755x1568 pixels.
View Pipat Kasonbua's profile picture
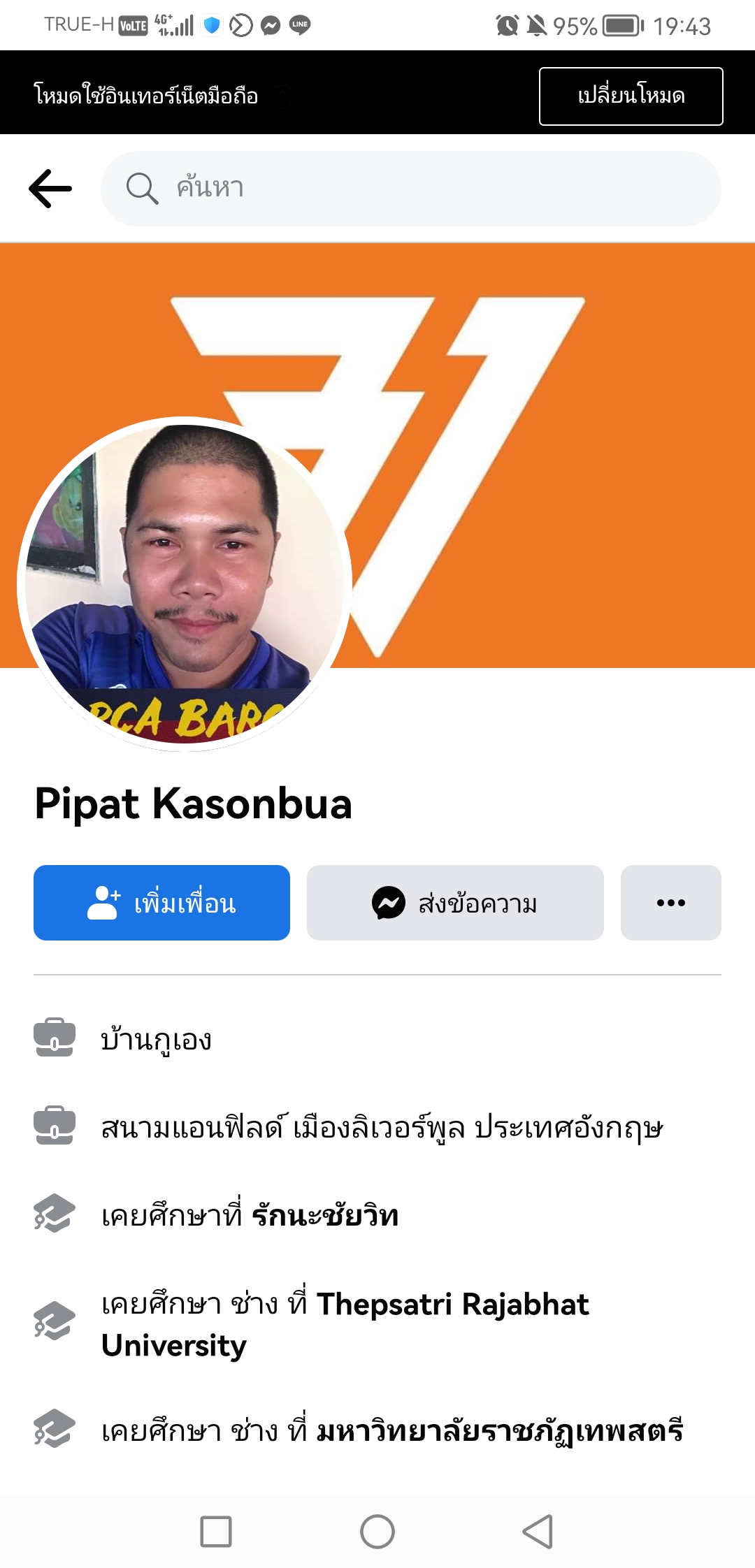(x=185, y=583)
